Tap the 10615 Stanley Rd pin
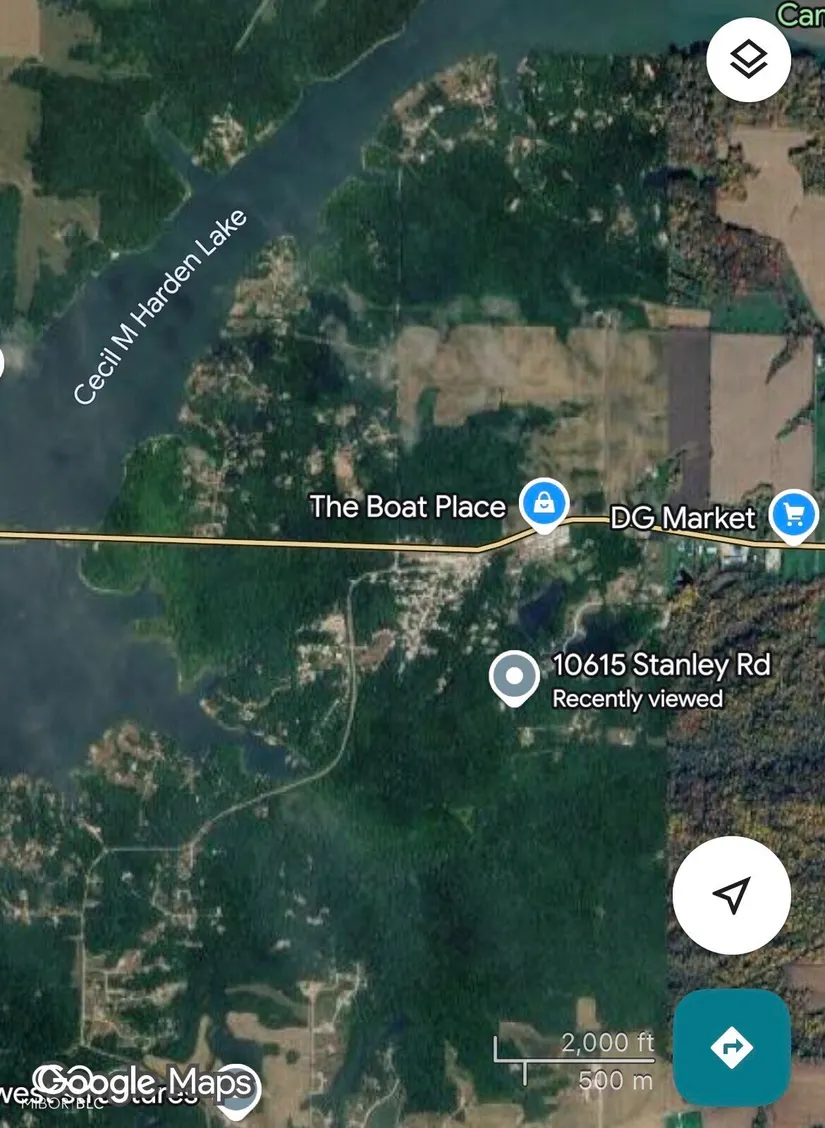This screenshot has width=825, height=1128. [514, 677]
